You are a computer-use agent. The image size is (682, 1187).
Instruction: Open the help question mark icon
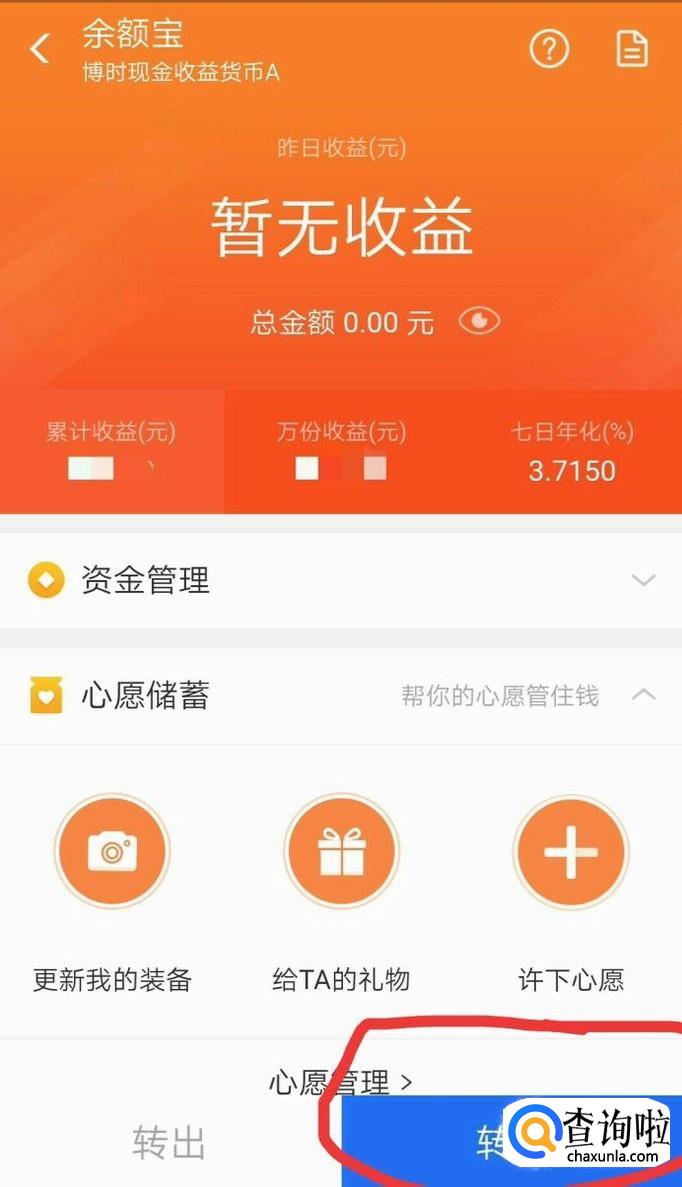(x=549, y=48)
